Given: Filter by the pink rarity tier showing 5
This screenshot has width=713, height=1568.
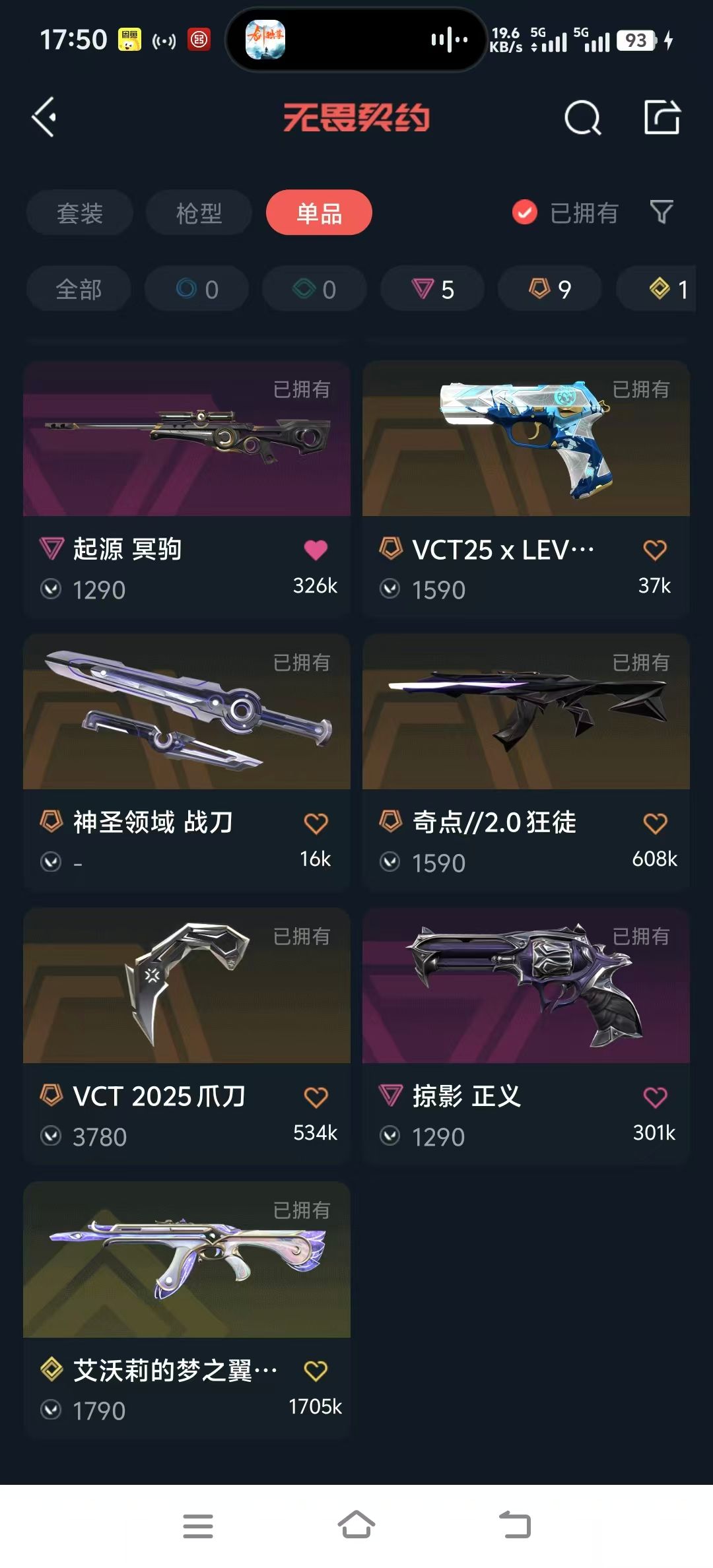Looking at the screenshot, I should [432, 288].
